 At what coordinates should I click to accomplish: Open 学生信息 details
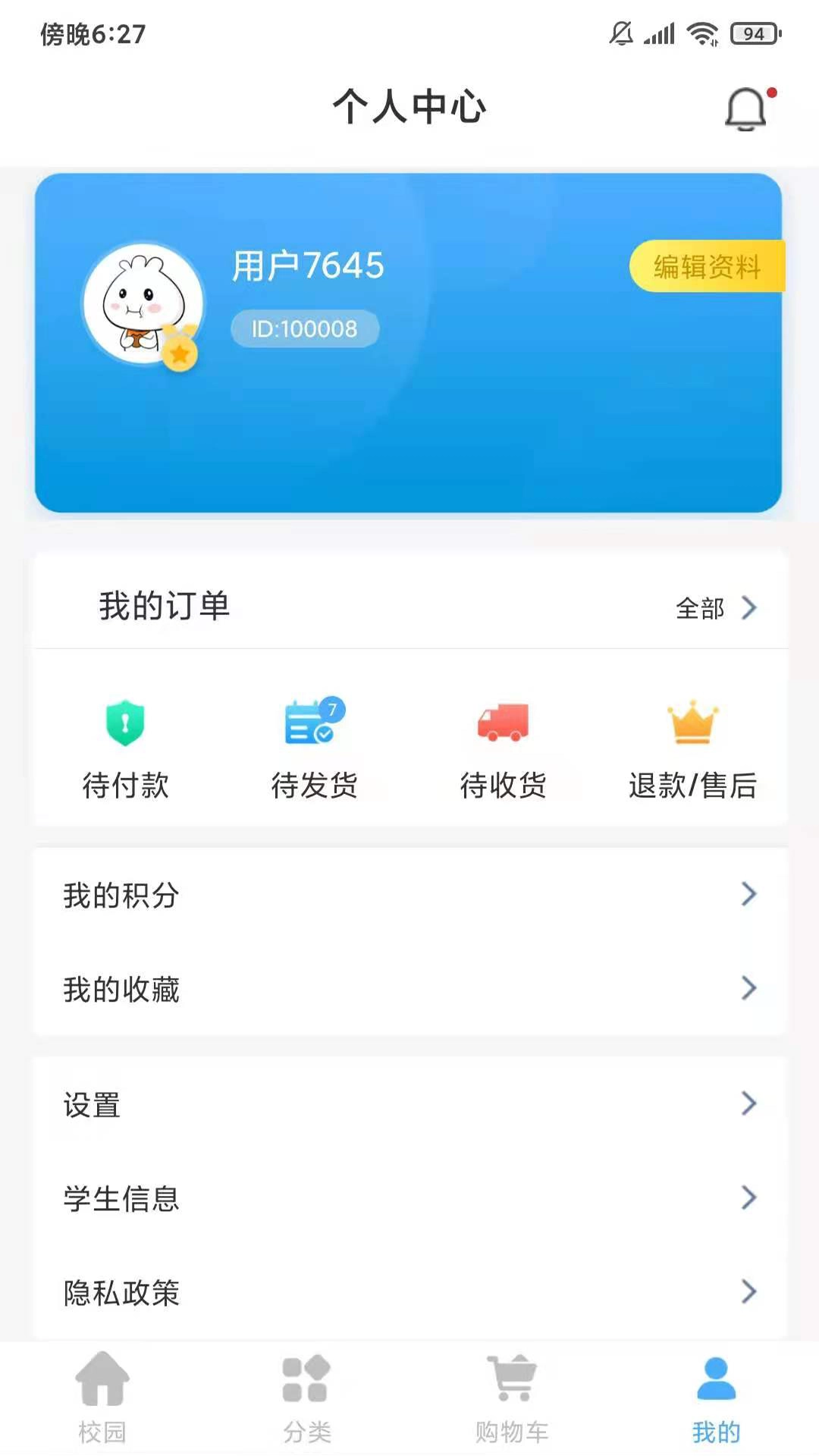tap(409, 1198)
